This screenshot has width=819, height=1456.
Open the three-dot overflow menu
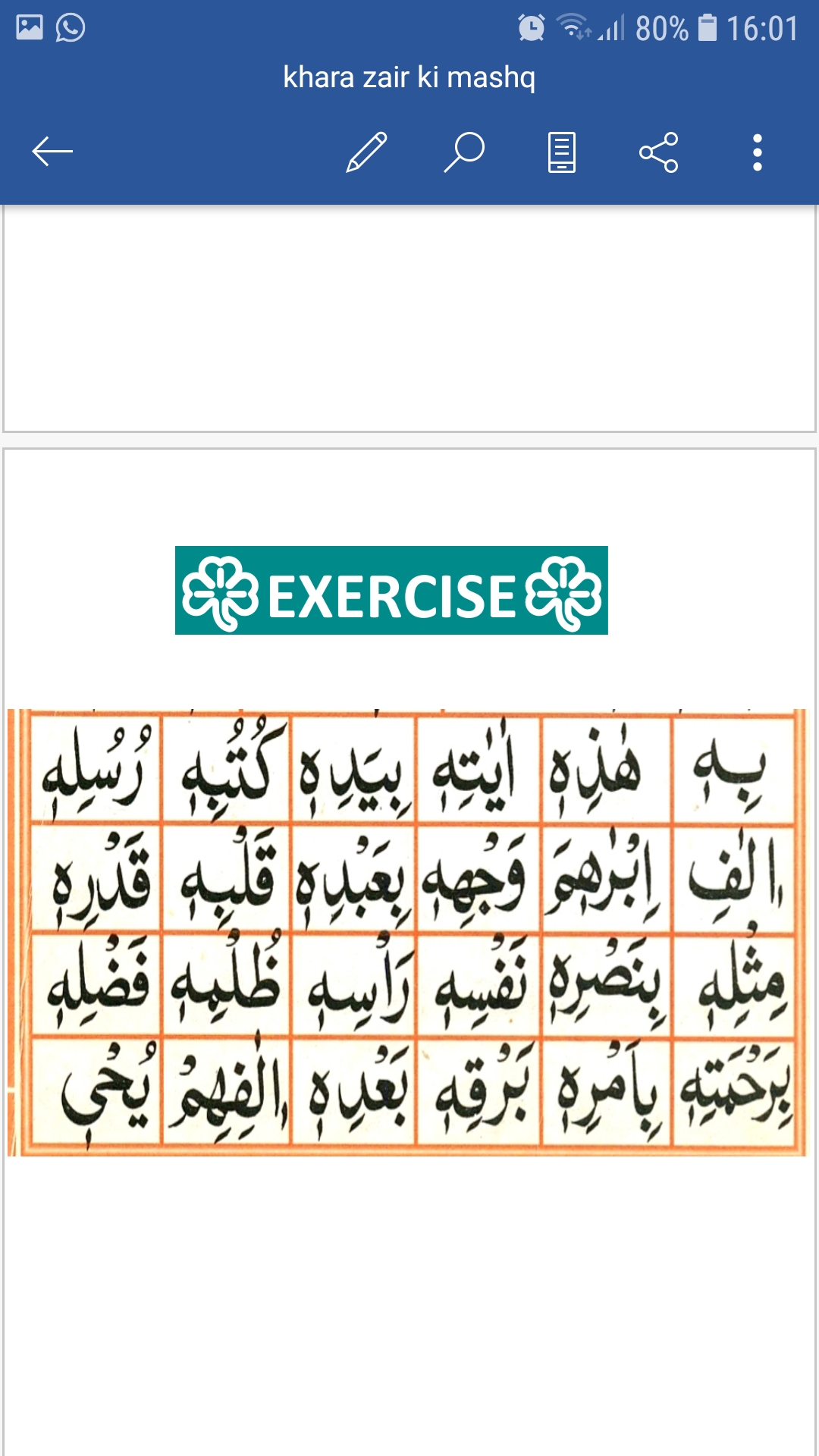(757, 152)
